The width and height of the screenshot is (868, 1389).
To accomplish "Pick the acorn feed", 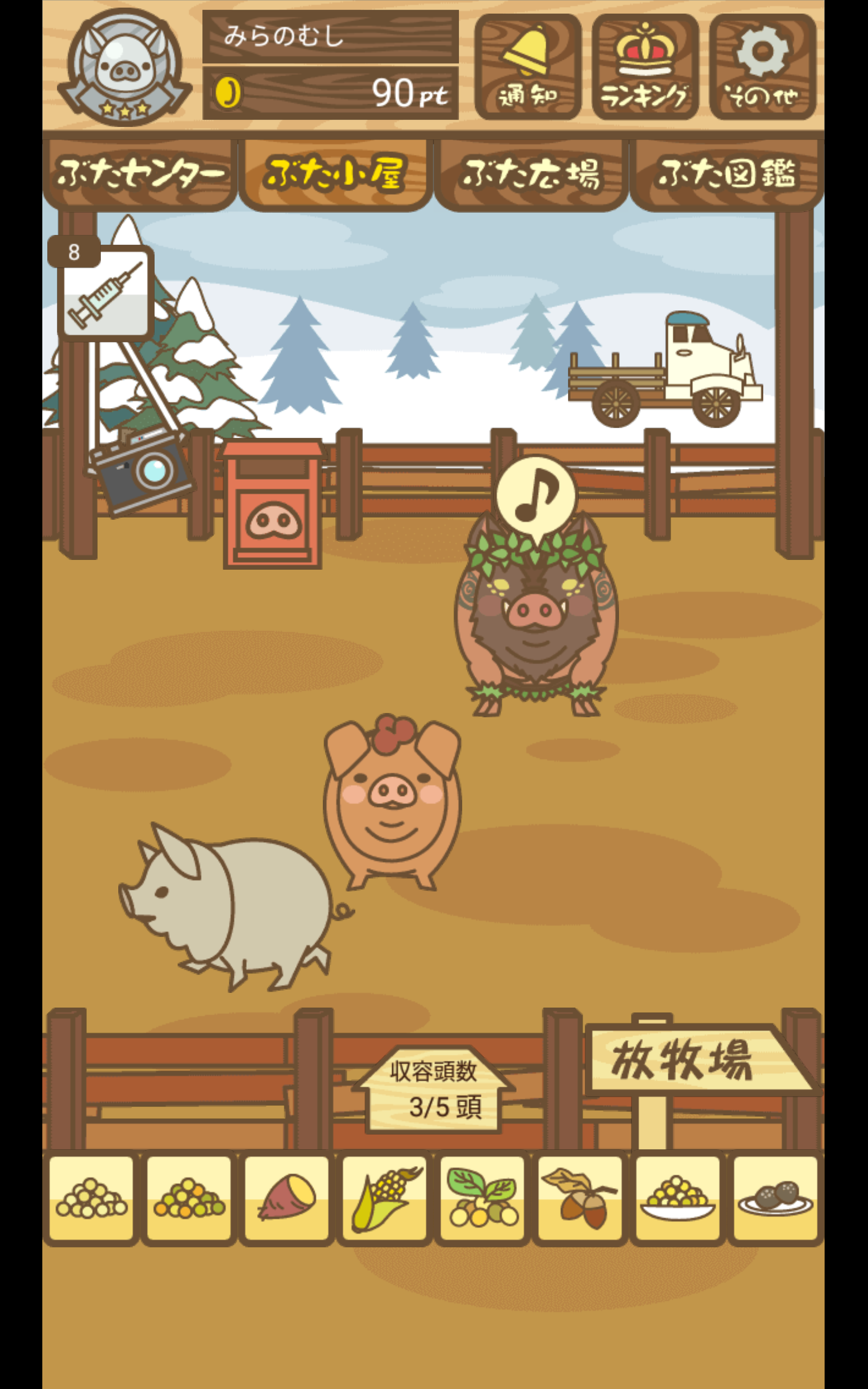I will [x=580, y=1199].
